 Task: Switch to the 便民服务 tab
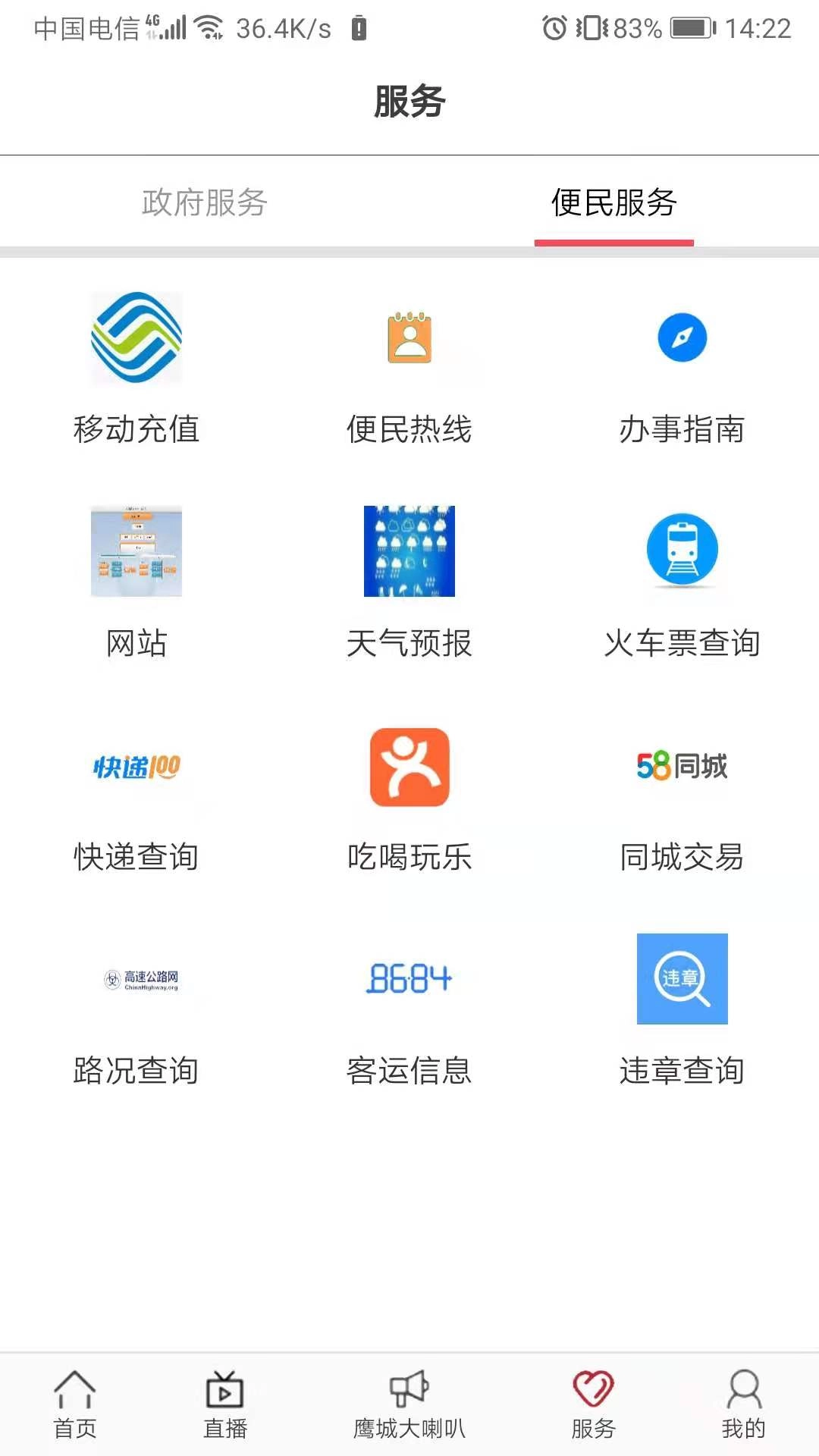[614, 201]
